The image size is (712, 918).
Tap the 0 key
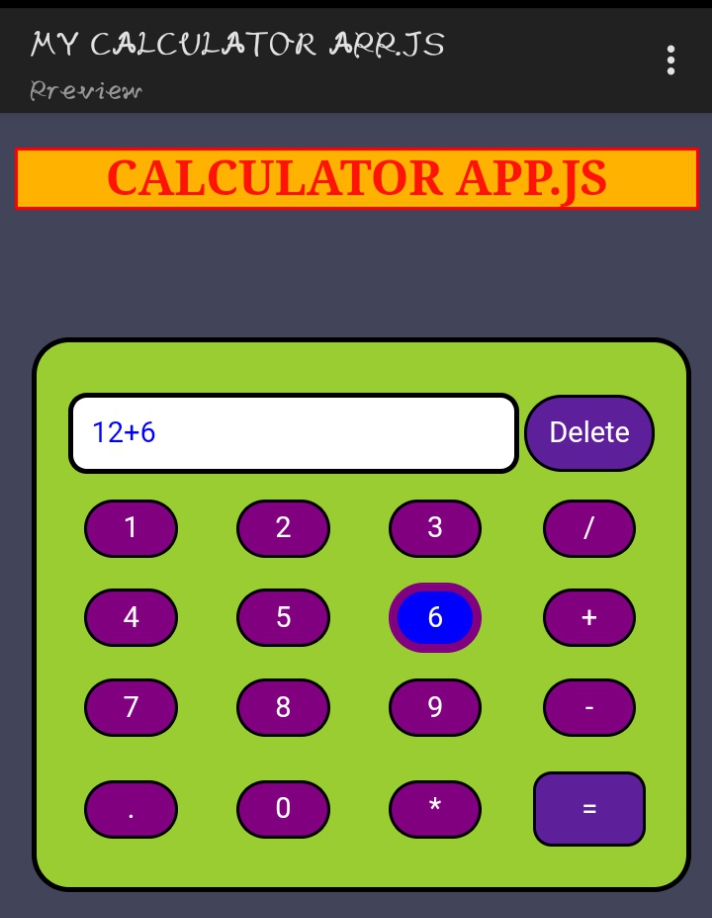(x=283, y=809)
